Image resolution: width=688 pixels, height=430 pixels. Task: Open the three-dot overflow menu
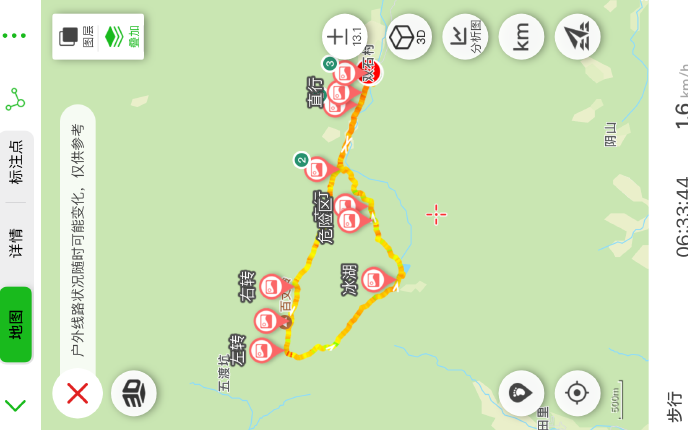point(15,36)
